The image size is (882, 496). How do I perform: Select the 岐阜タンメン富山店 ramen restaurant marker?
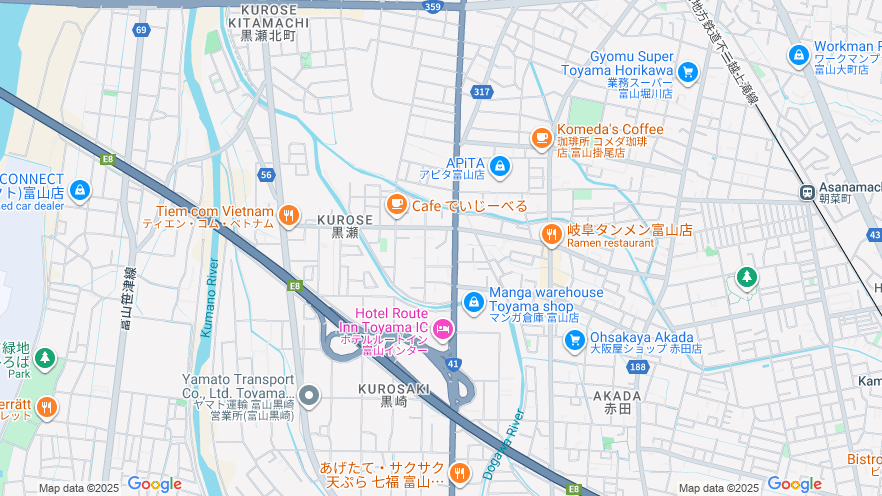pos(551,235)
